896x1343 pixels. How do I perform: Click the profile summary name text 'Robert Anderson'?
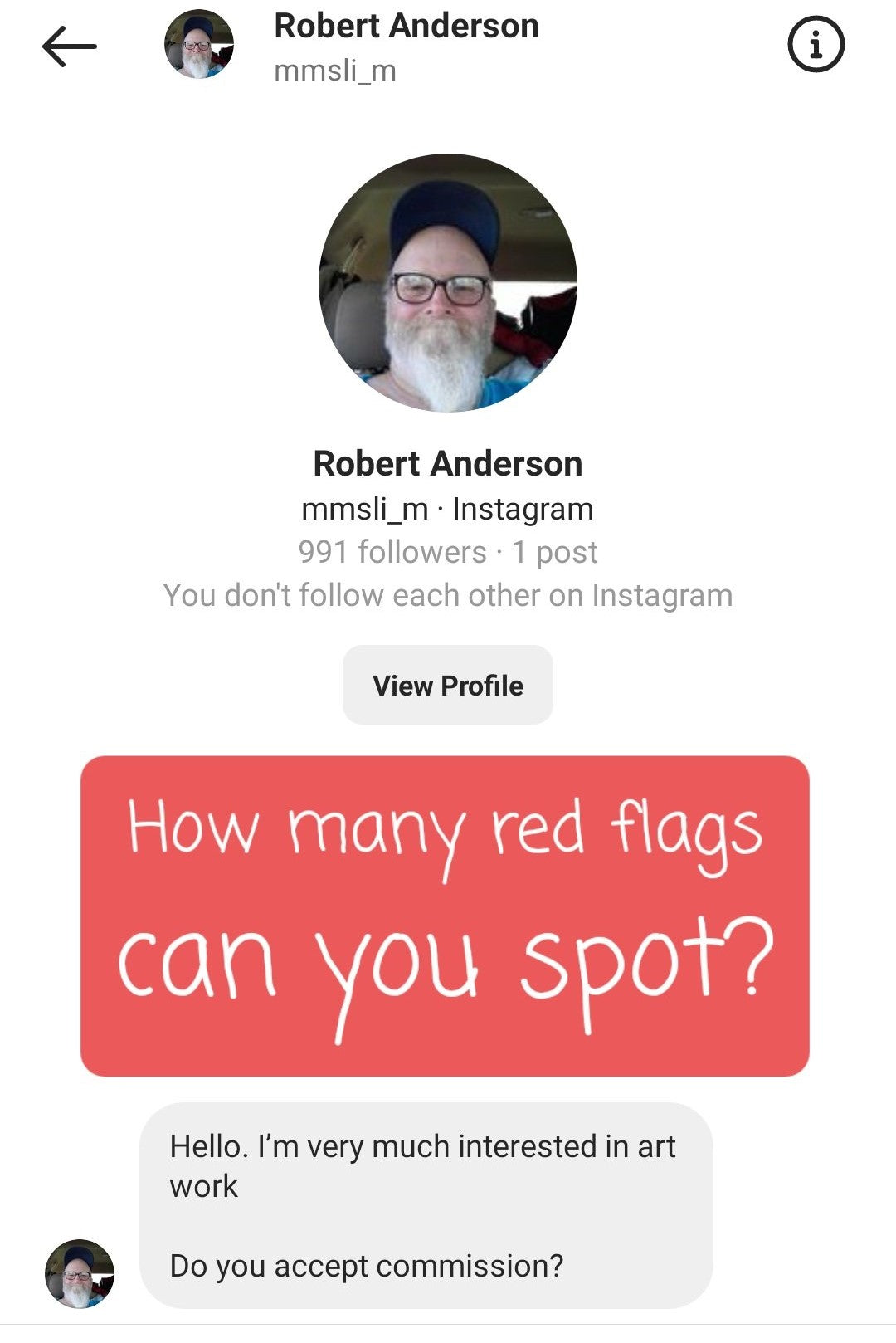(x=448, y=466)
